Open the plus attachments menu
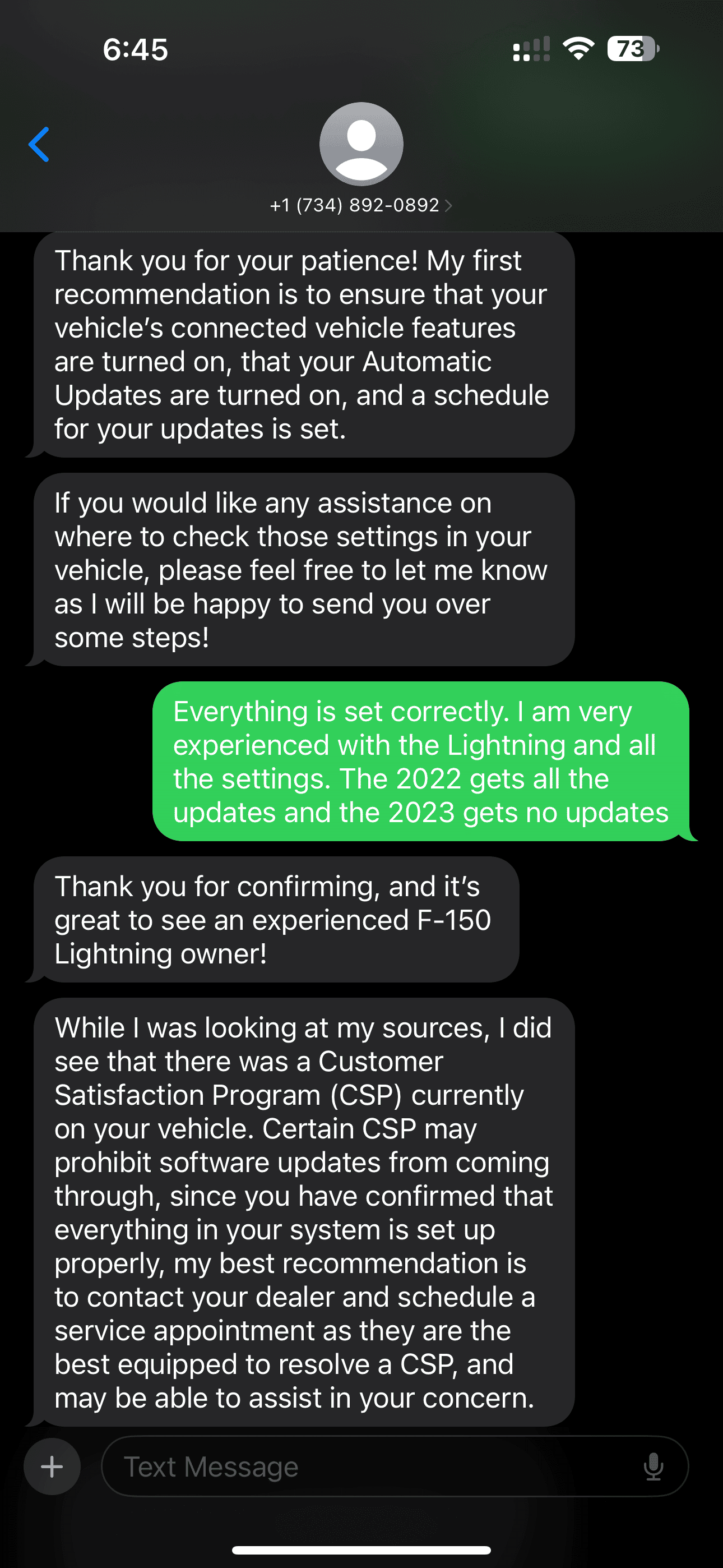Image resolution: width=723 pixels, height=1568 pixels. (52, 1466)
